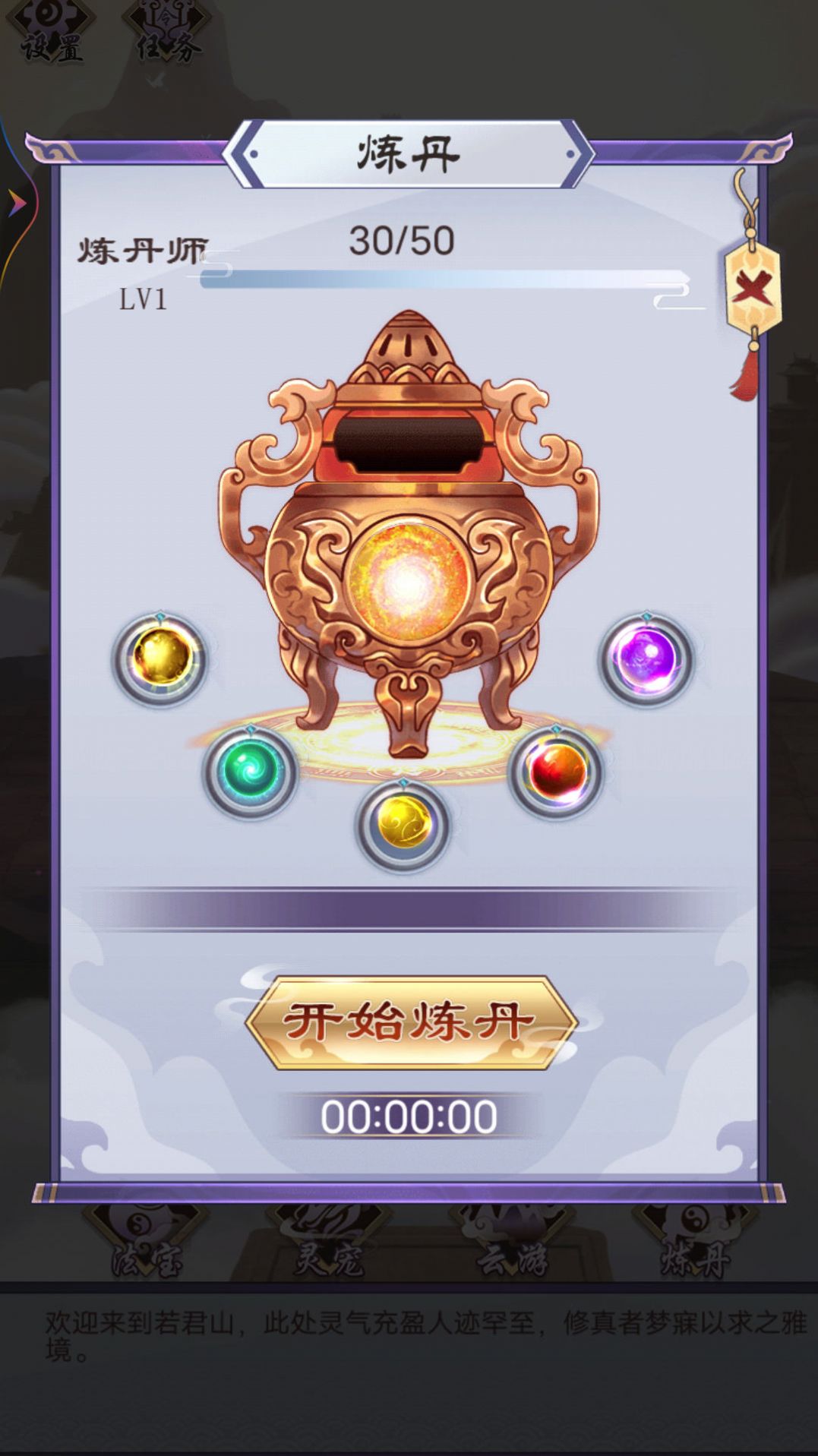Select the red-orange orb ingredient
The image size is (818, 1456).
click(557, 770)
